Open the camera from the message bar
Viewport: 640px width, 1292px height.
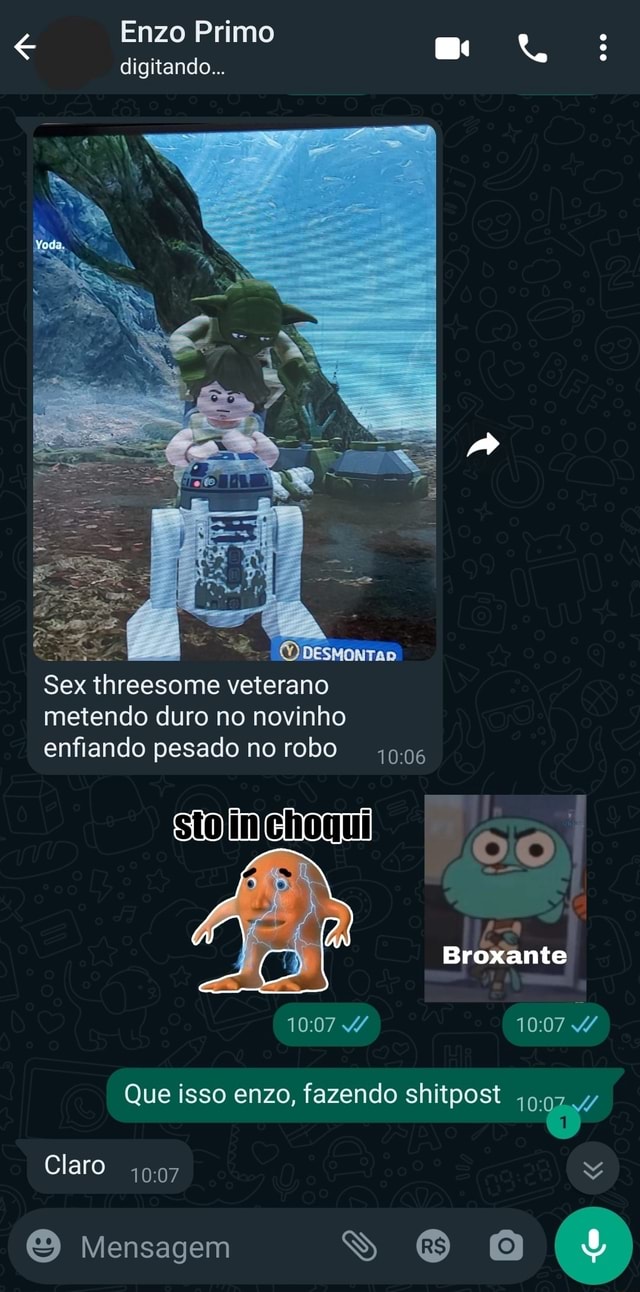tap(506, 1246)
